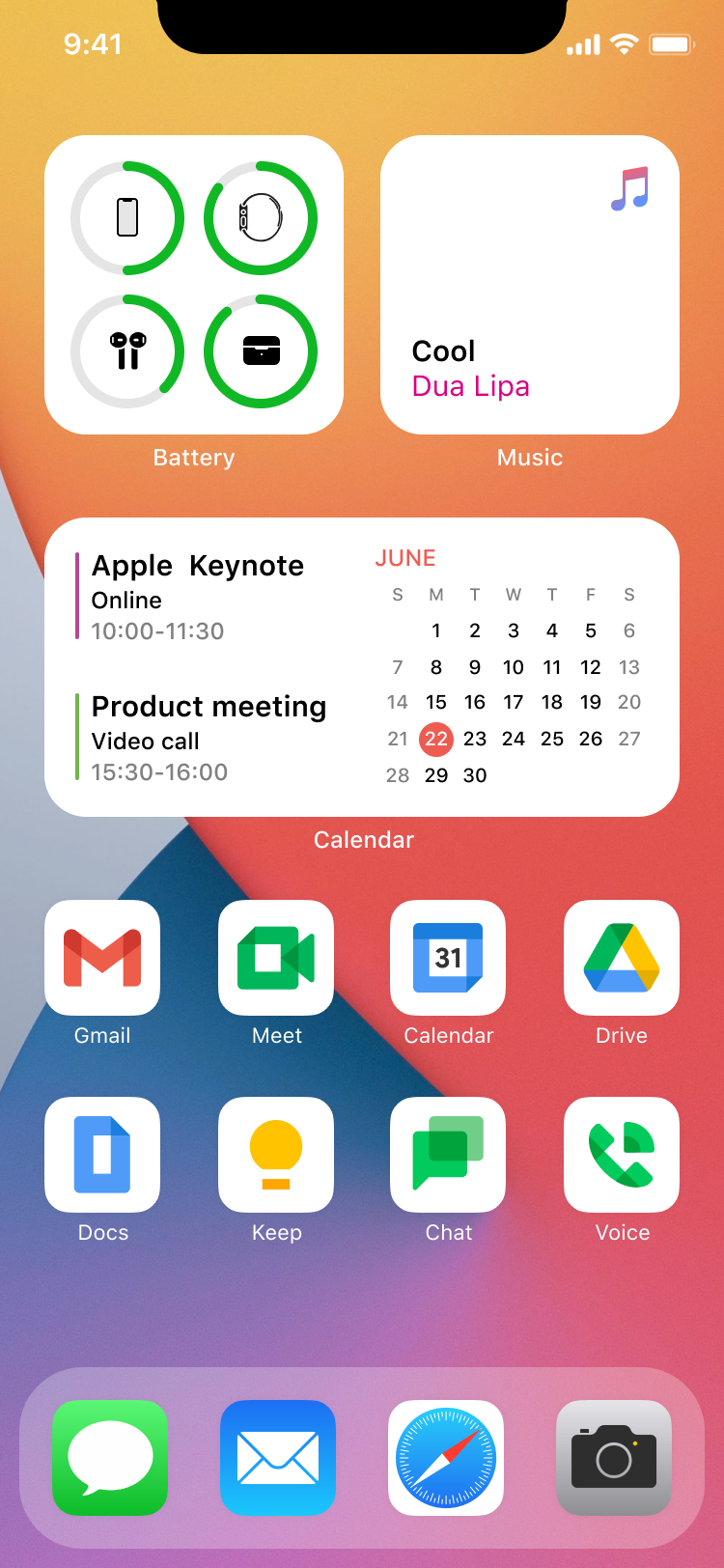Image resolution: width=724 pixels, height=1568 pixels.
Task: Launch the Docs app
Action: tap(102, 1155)
